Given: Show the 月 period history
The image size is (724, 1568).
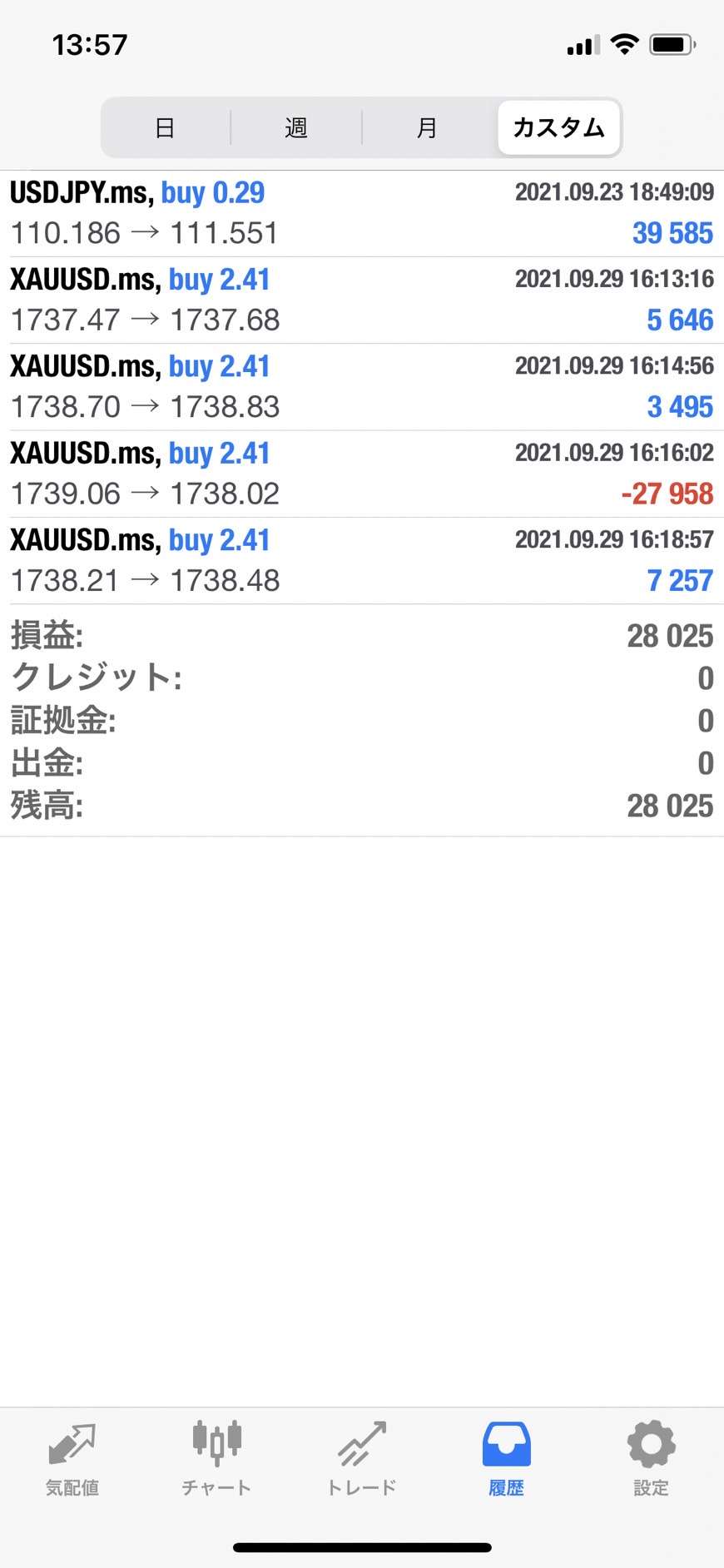Looking at the screenshot, I should (x=427, y=128).
